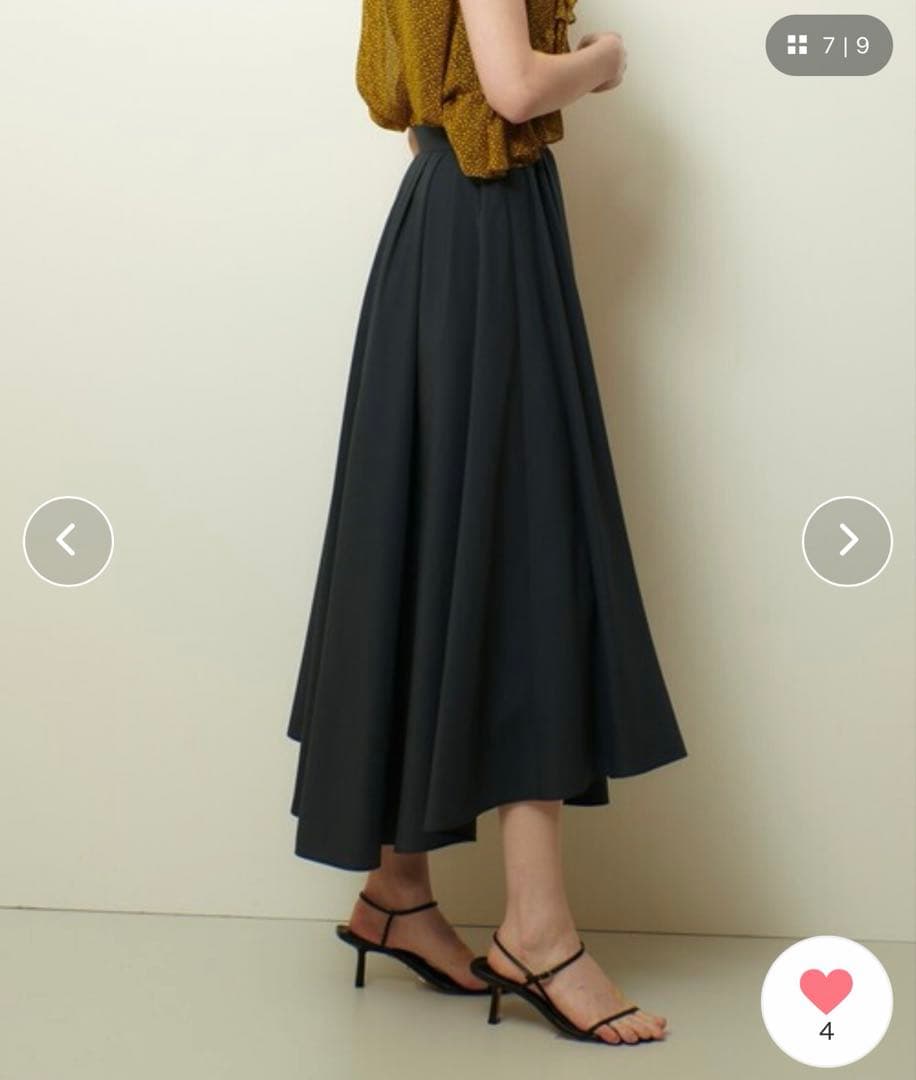Go to the previous product photo
The width and height of the screenshot is (916, 1080).
click(68, 541)
